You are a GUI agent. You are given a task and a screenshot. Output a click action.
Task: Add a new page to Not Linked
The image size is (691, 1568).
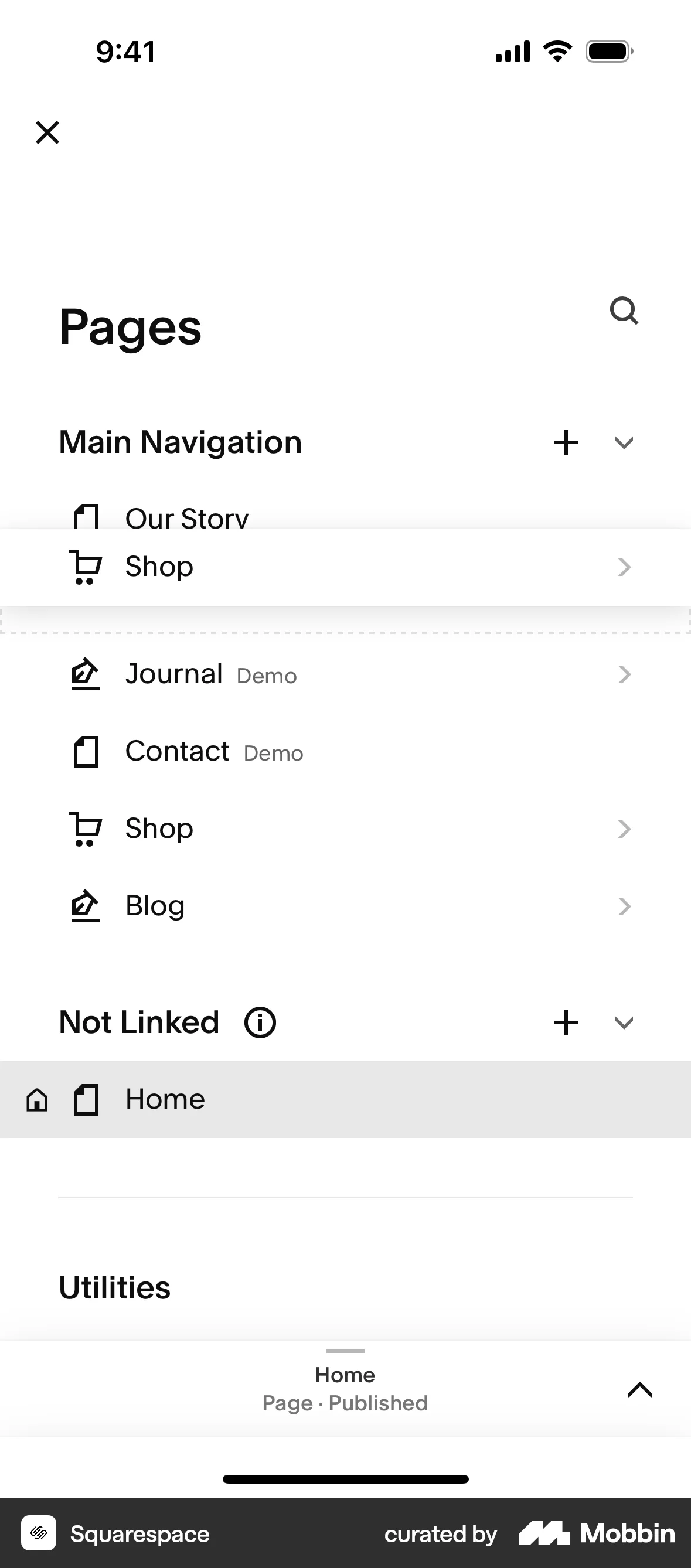(565, 1022)
